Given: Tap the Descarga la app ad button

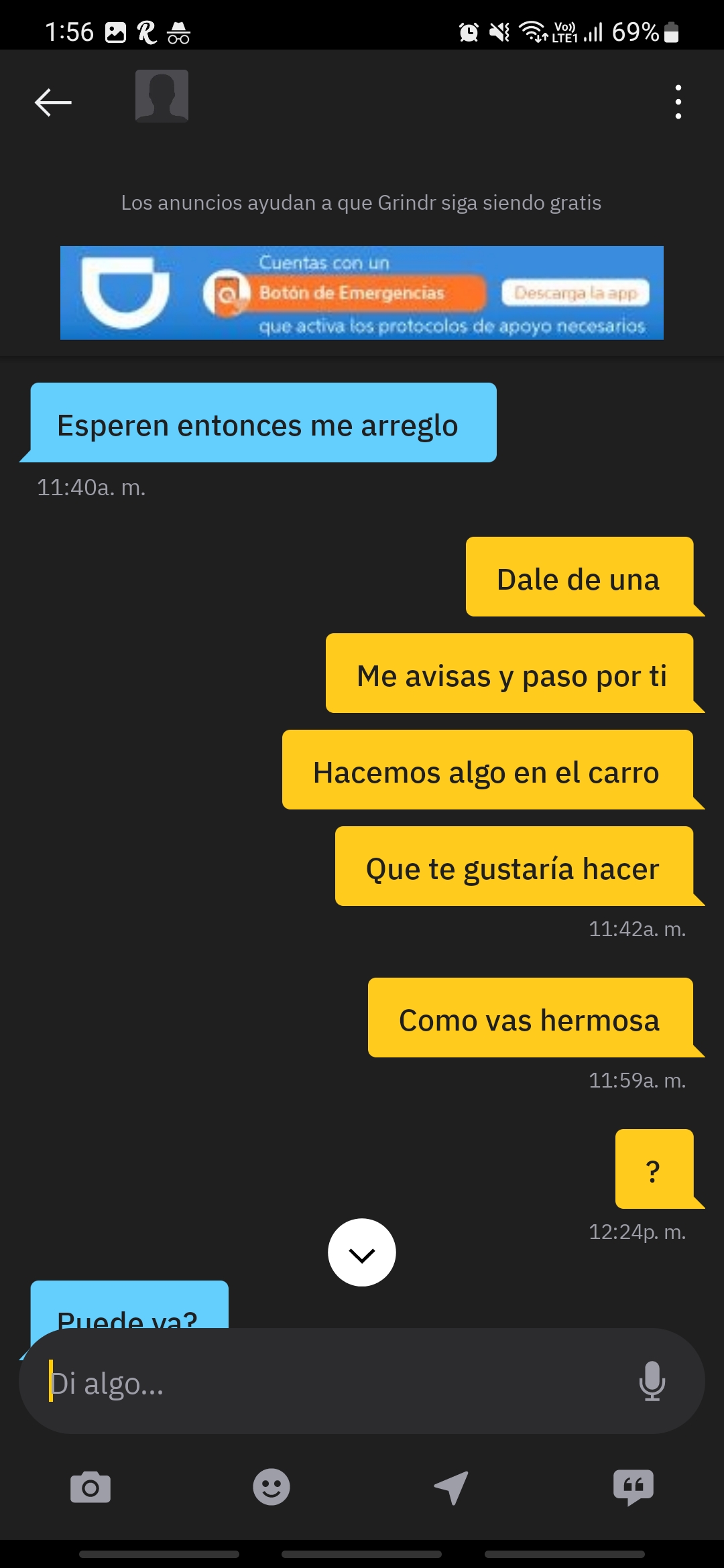Looking at the screenshot, I should [575, 293].
